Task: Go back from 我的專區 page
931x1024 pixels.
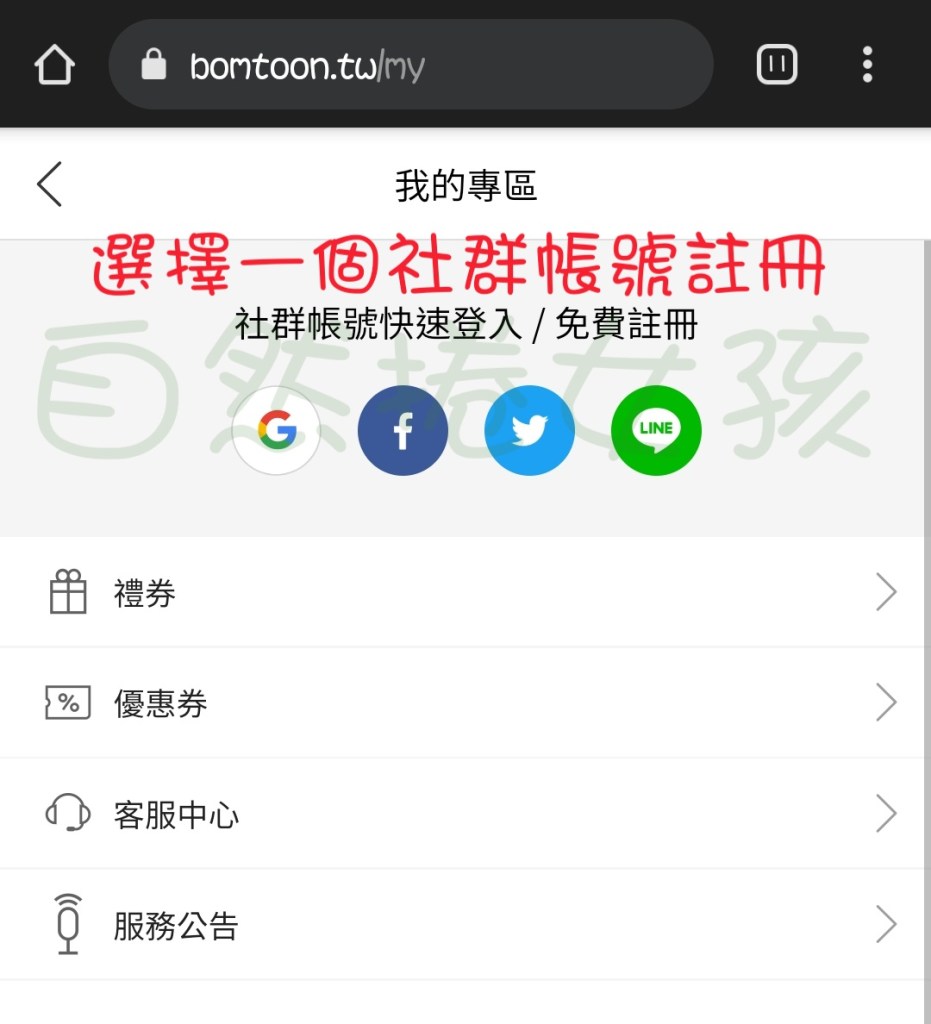Action: (50, 185)
